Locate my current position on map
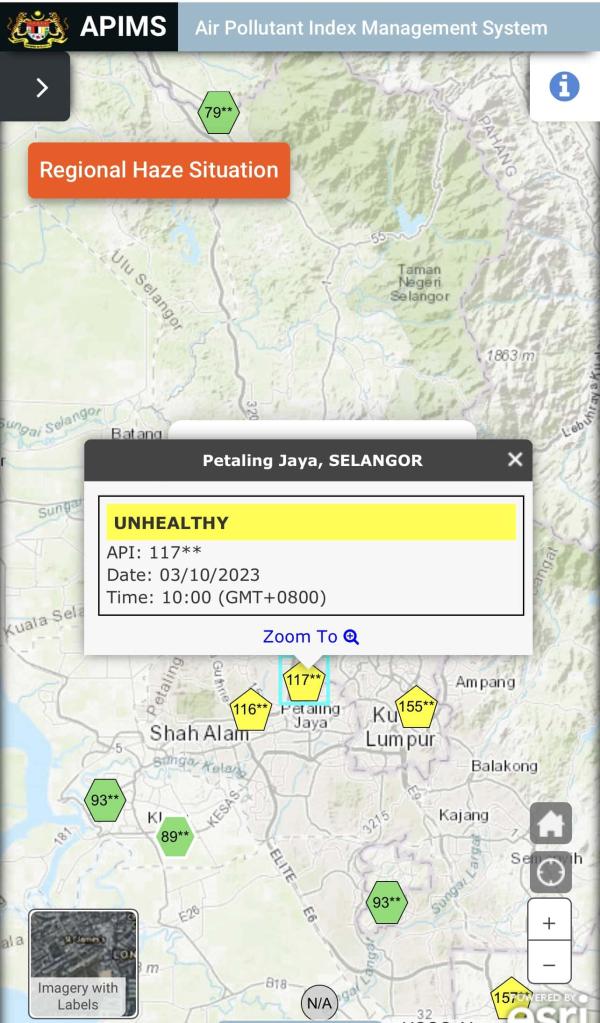The image size is (600, 1023). pos(551,873)
